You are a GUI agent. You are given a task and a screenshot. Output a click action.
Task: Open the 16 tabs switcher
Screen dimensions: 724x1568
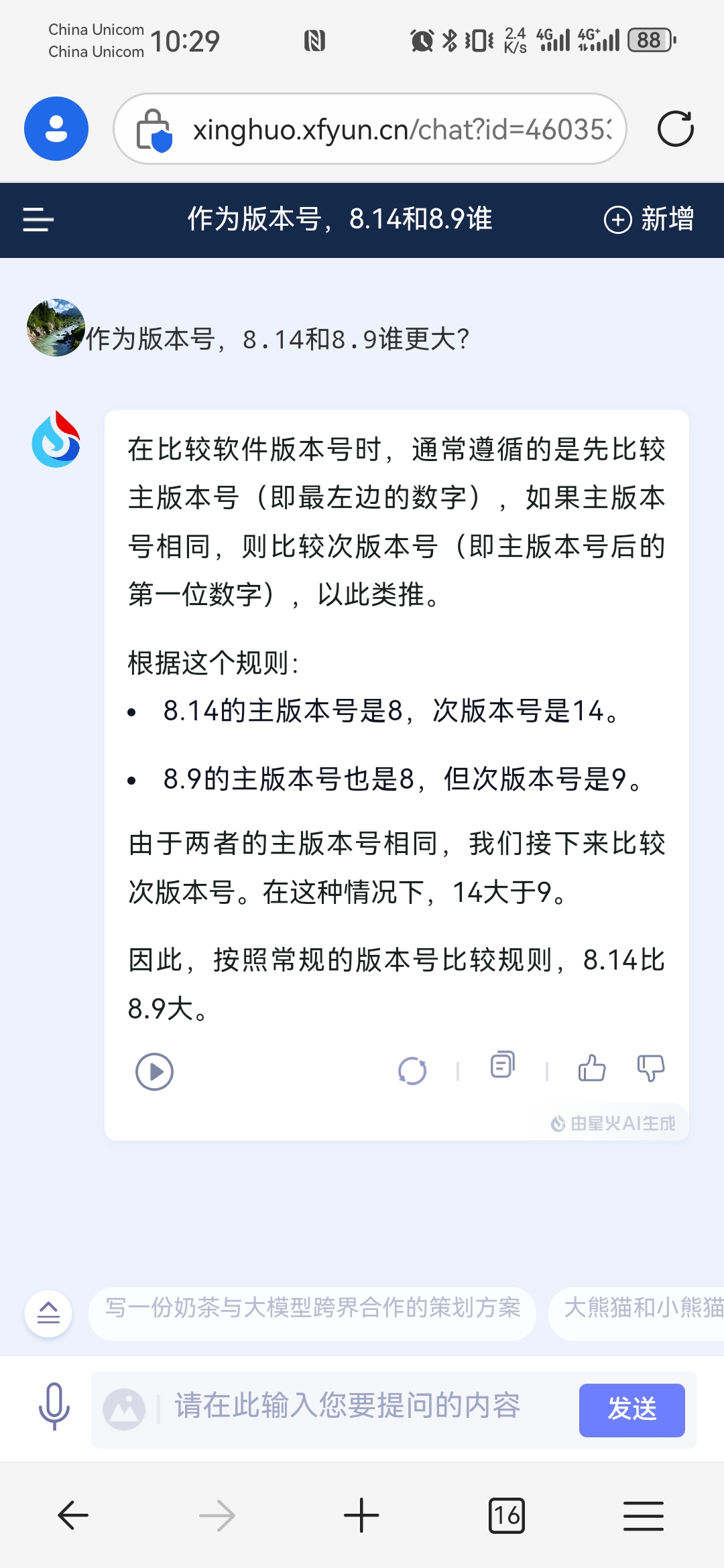(506, 1516)
